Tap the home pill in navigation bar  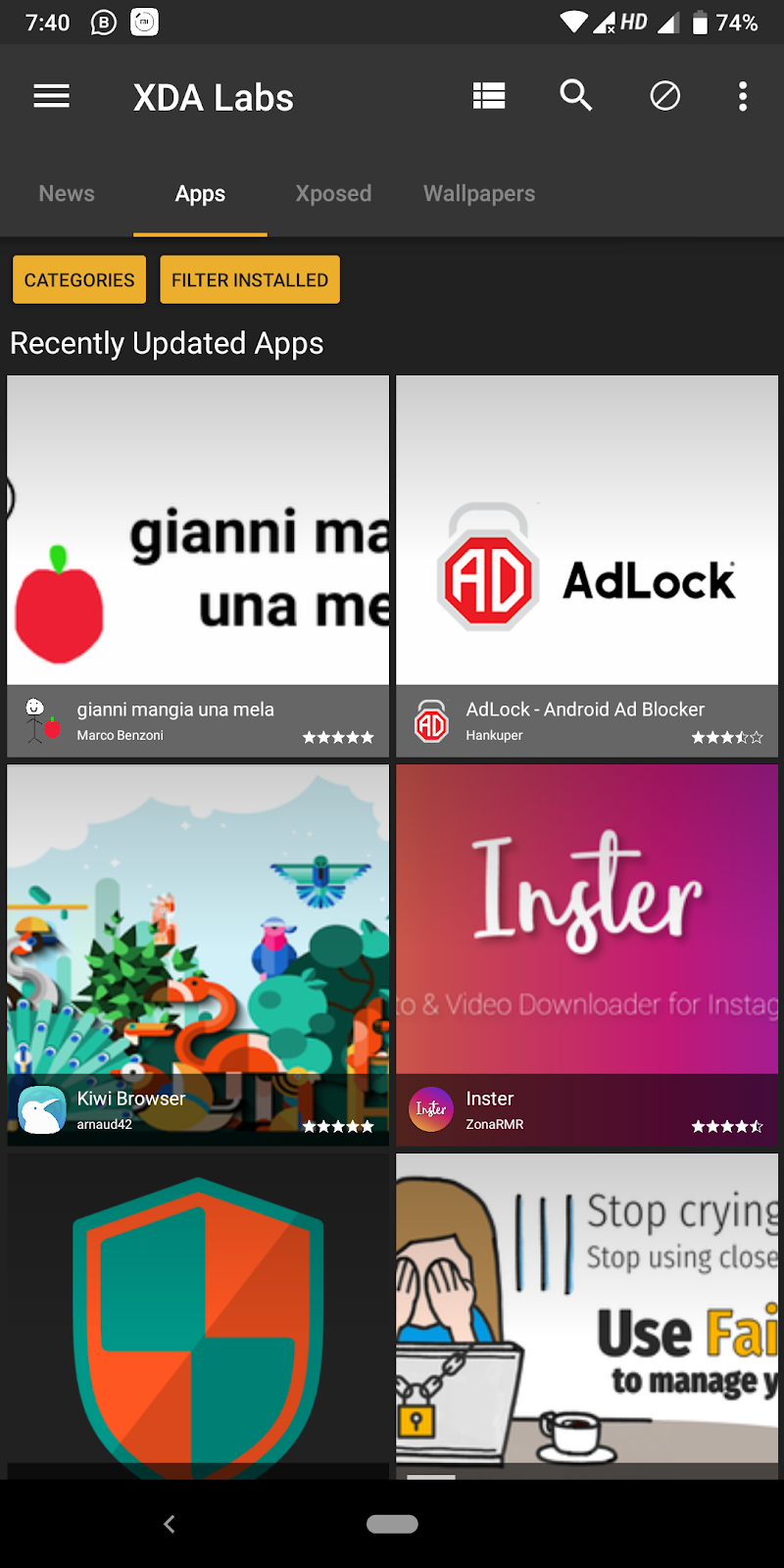click(x=392, y=1524)
